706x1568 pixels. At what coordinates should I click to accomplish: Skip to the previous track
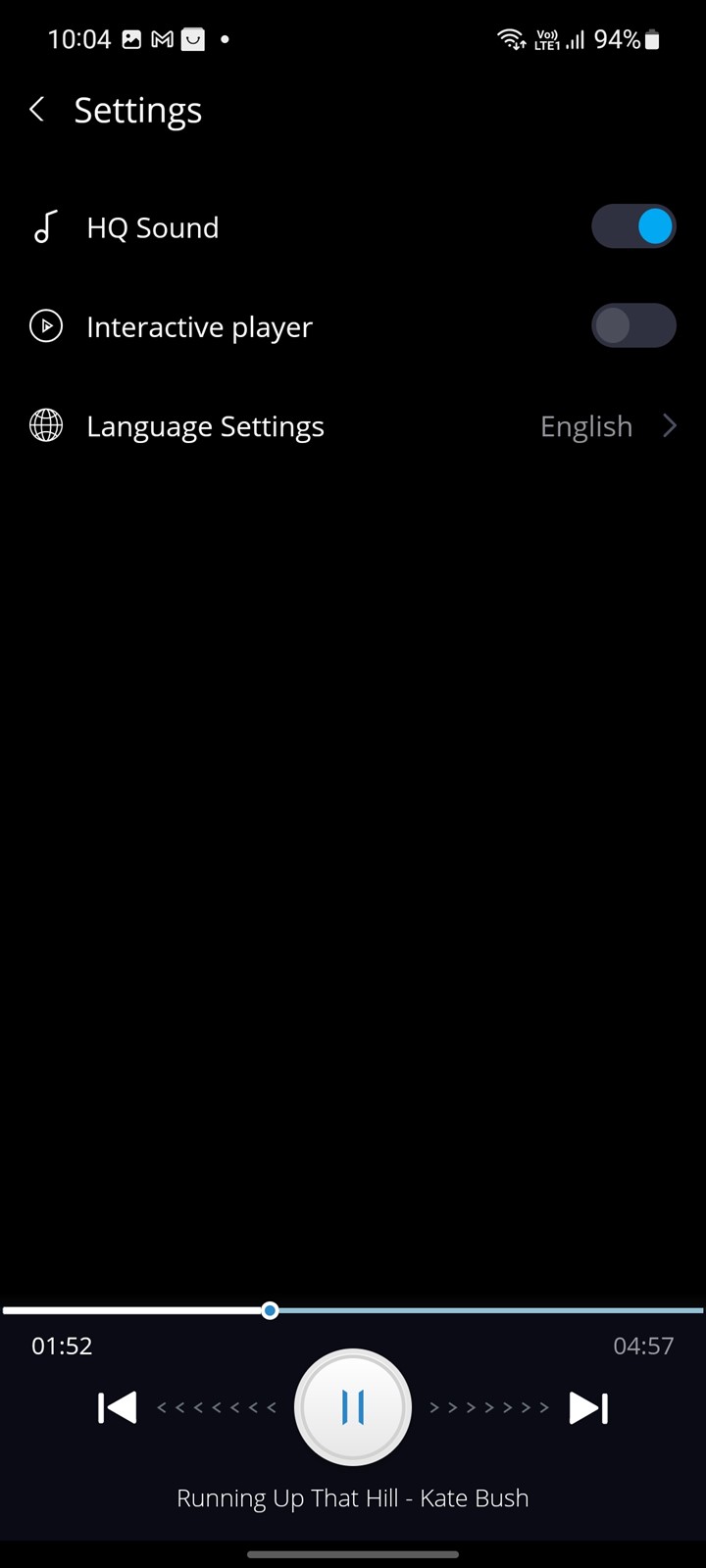[118, 1408]
